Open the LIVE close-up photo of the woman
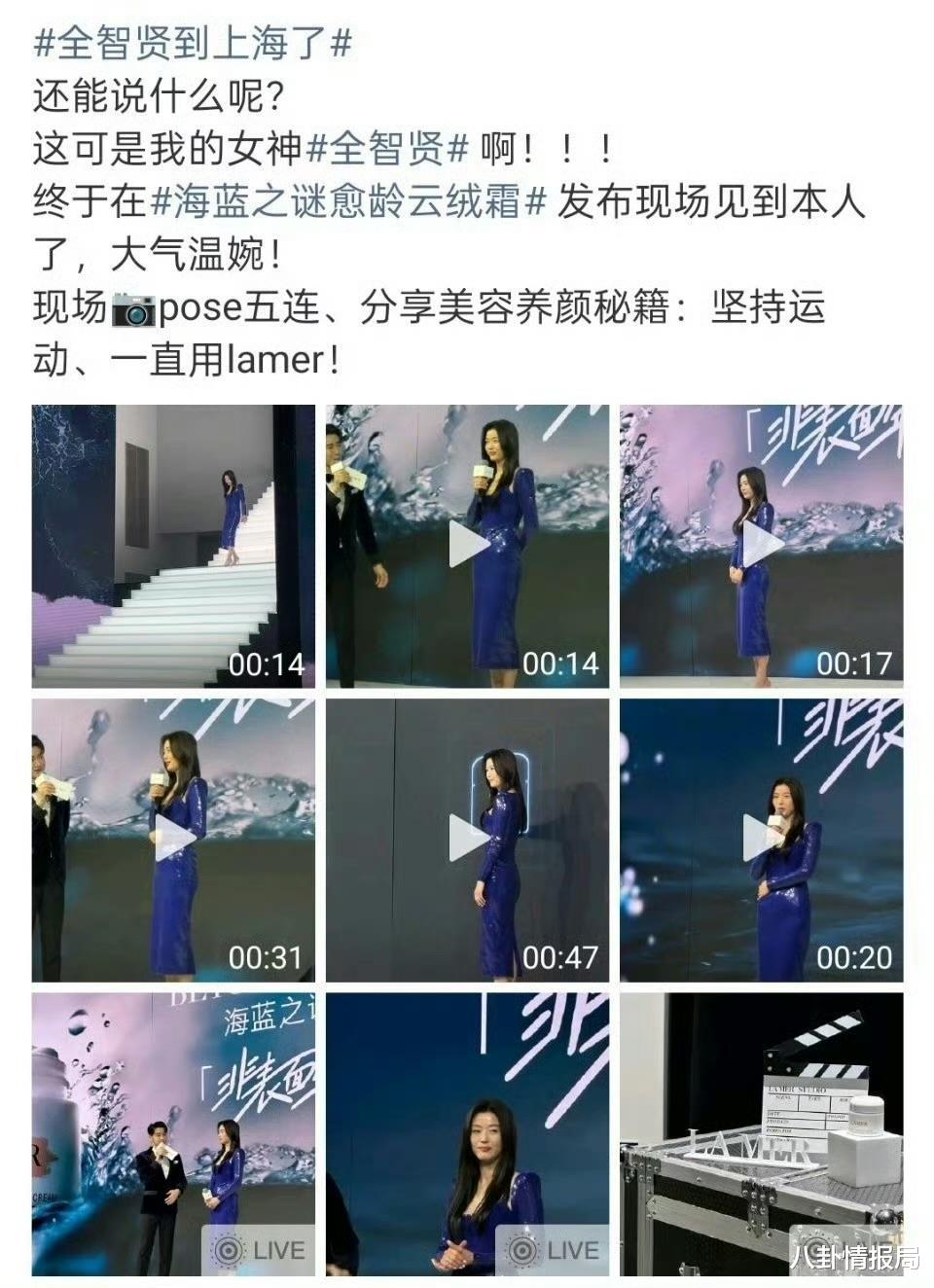Screen dimensions: 934x1288 [x=468, y=1133]
